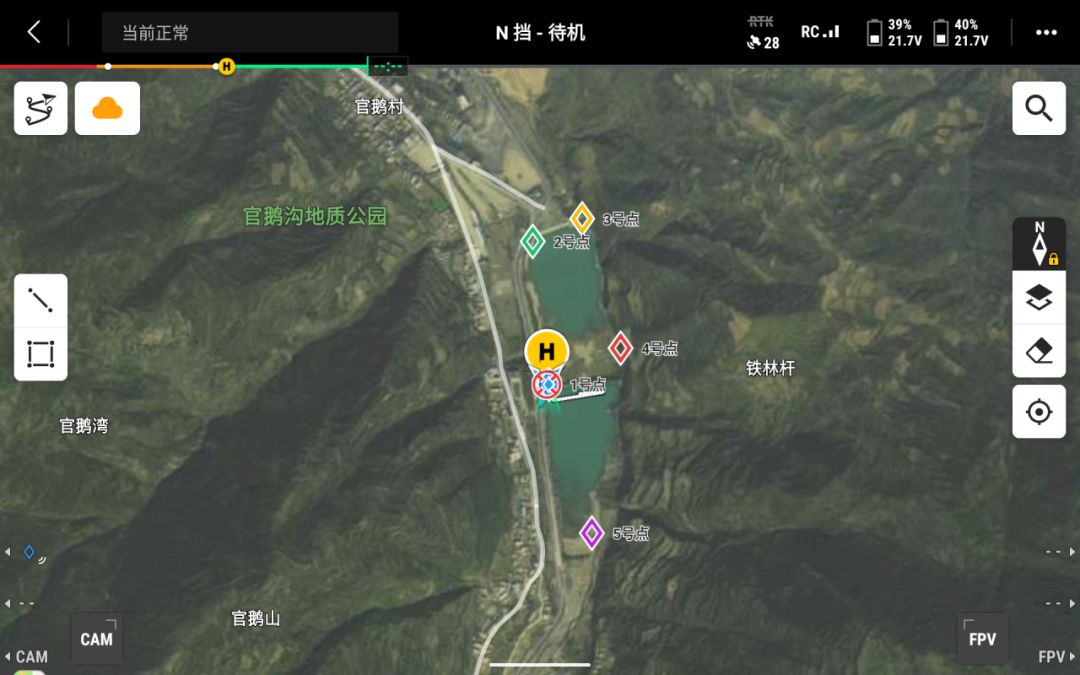Select the purple 5号点 map marker
This screenshot has width=1080, height=675.
592,533
